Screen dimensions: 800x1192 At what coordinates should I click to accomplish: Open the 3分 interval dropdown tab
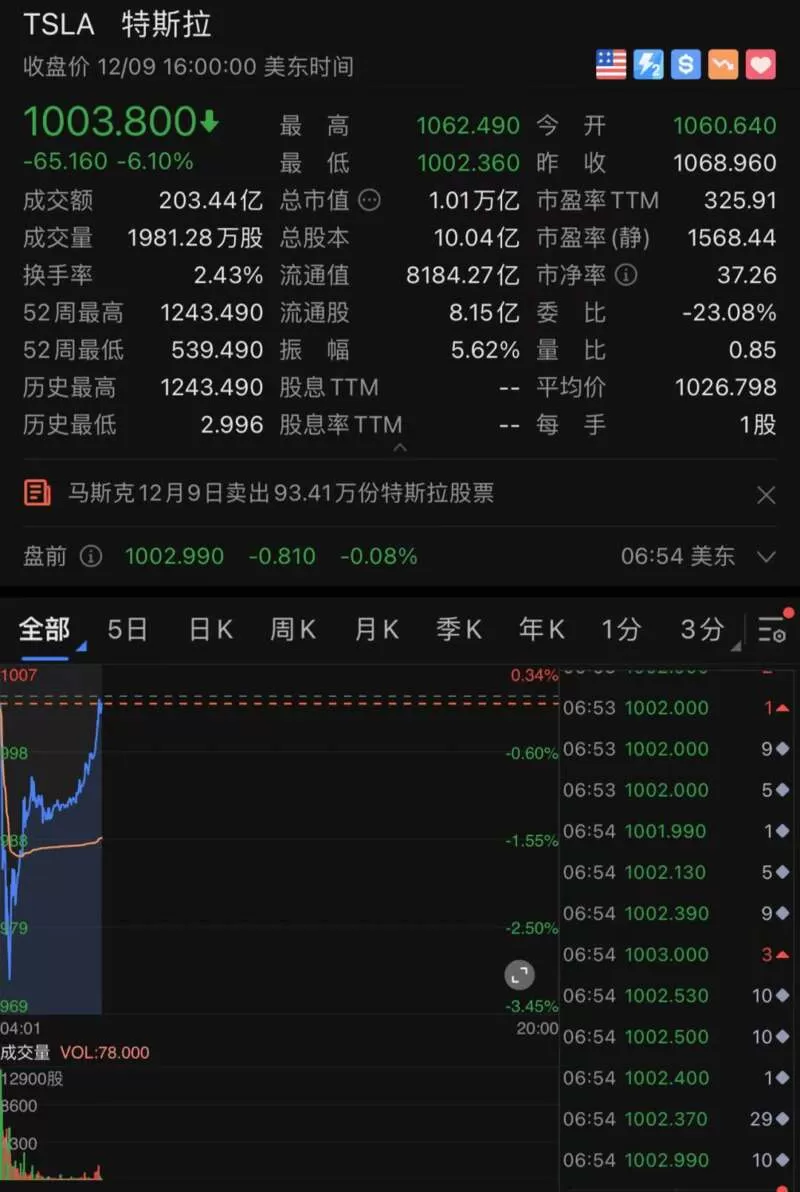click(703, 629)
